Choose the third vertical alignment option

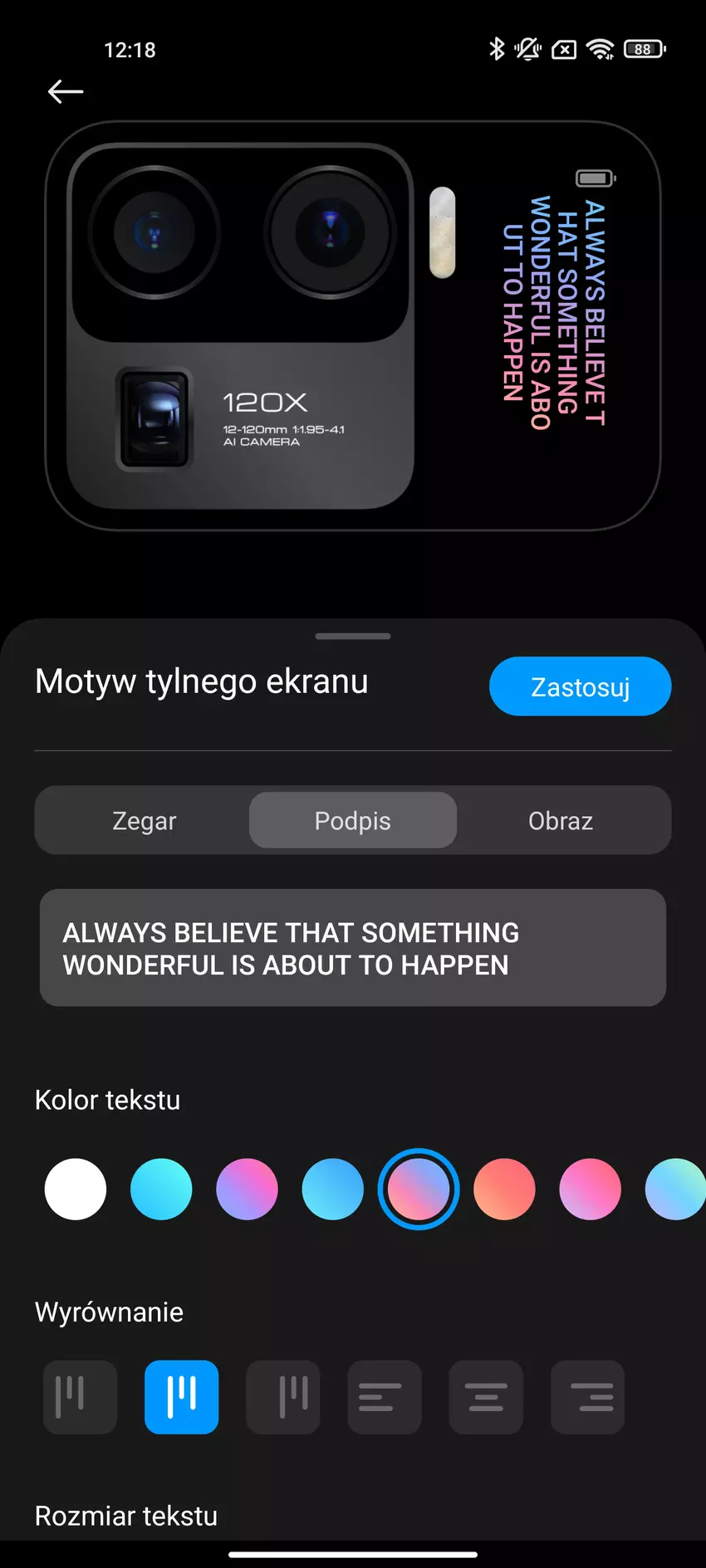coord(283,1397)
